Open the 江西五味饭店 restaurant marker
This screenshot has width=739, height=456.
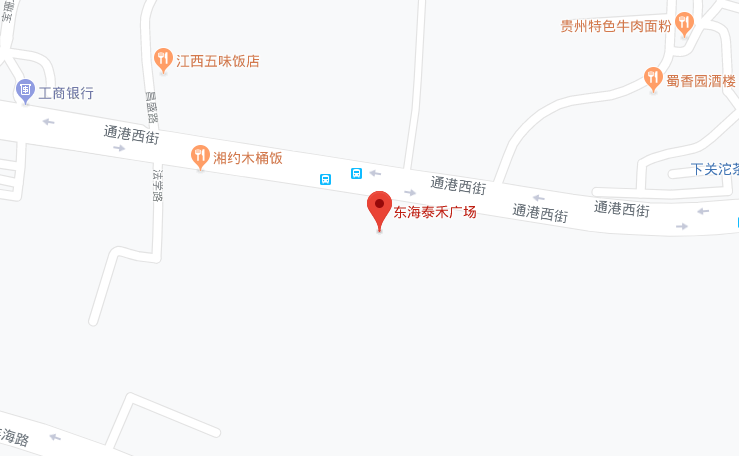pos(163,60)
